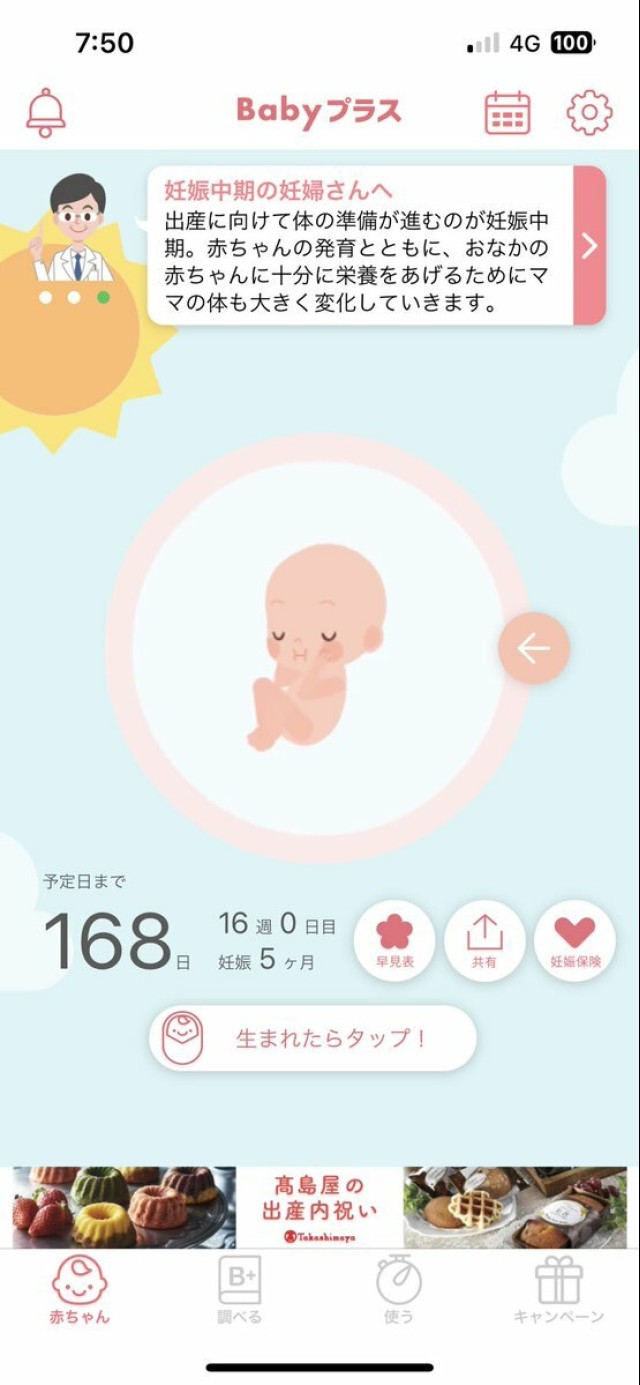Expand the 妊娠中期の妊婦さんへ message arrow
The width and height of the screenshot is (640, 1385).
point(589,246)
